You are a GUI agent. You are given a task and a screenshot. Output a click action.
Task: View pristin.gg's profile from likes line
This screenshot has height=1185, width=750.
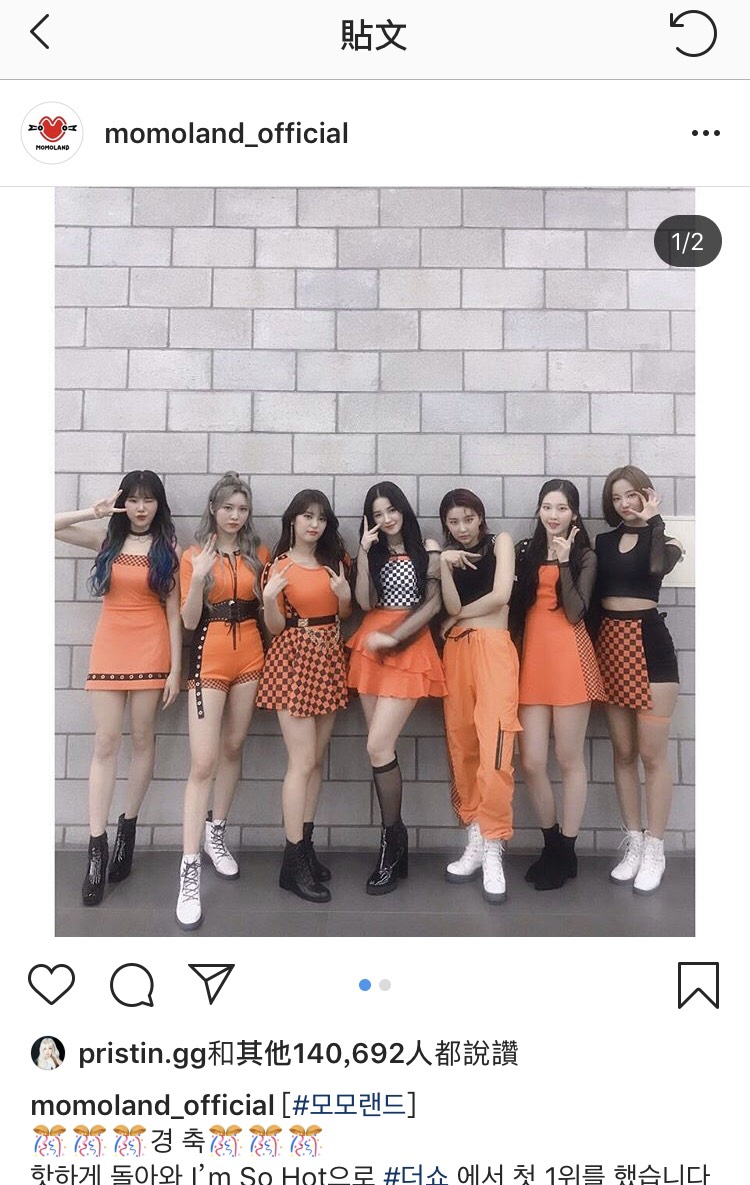tap(142, 1053)
